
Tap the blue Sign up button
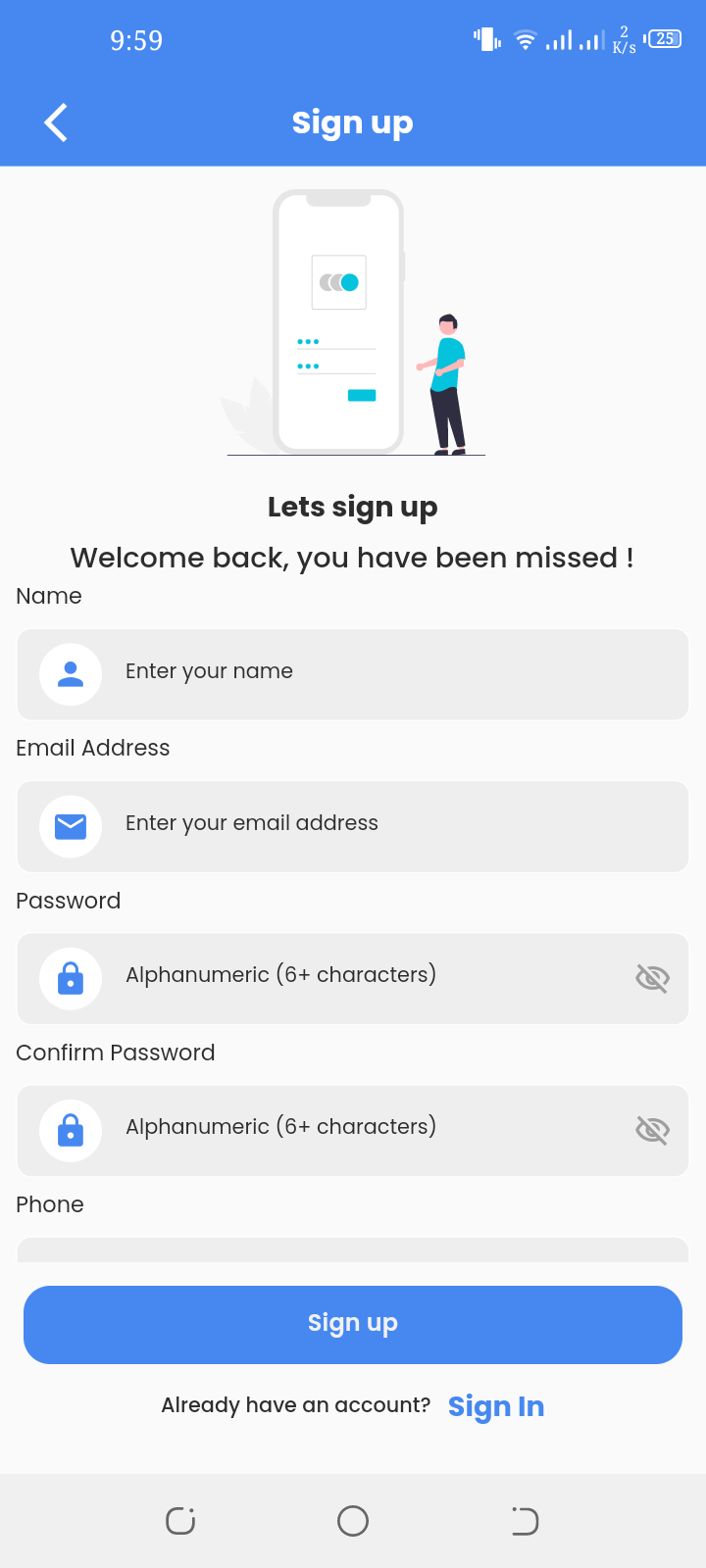353,1324
